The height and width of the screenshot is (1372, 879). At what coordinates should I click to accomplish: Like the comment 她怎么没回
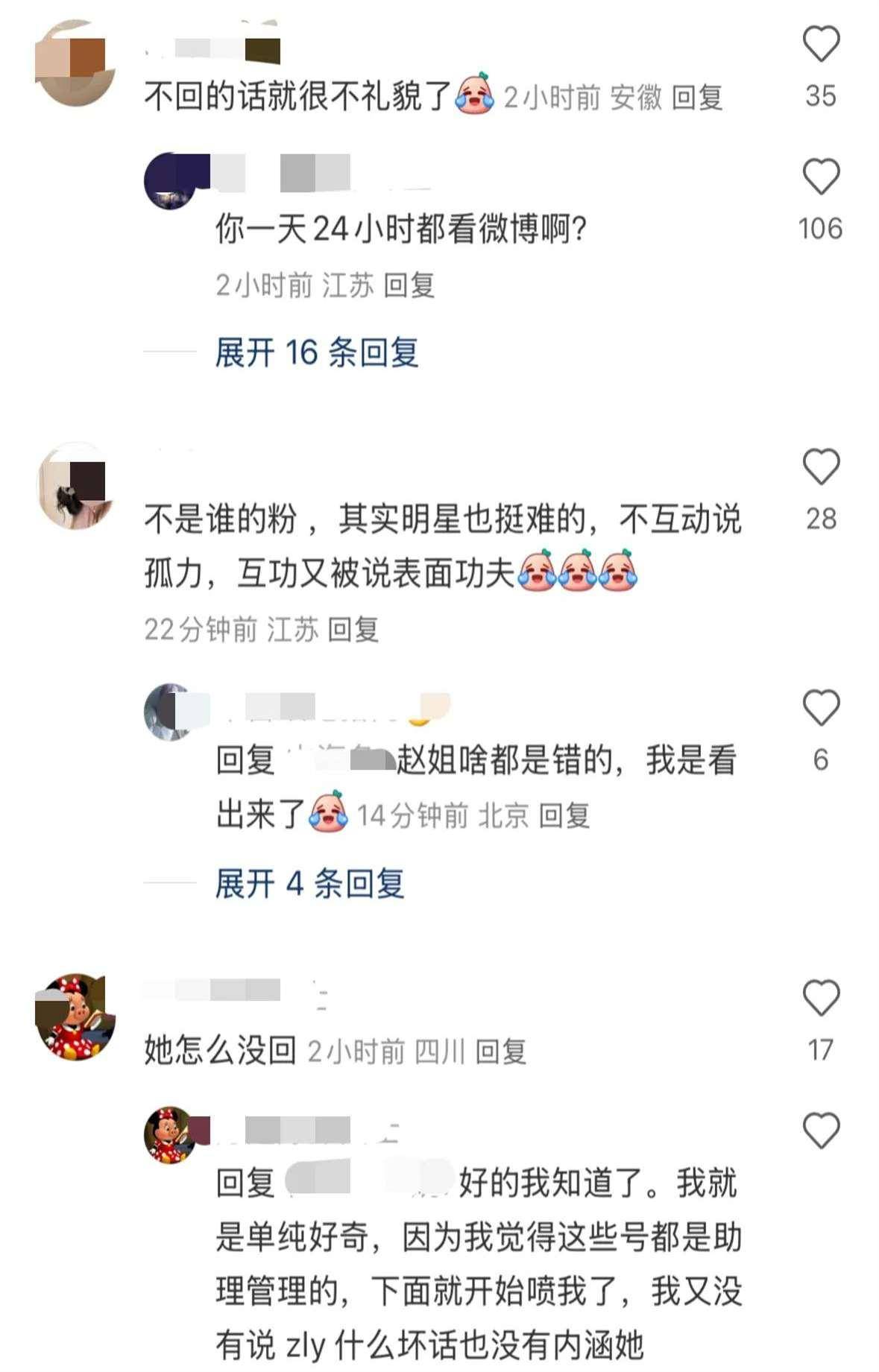tap(820, 999)
